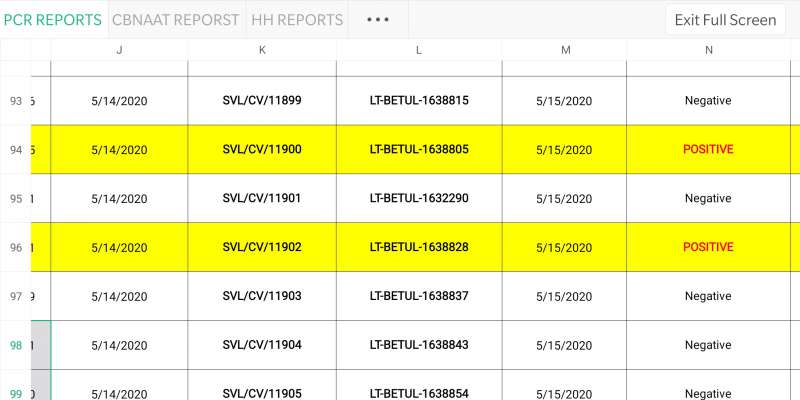Select the PCR REPORTS sheet tab

[53, 20]
